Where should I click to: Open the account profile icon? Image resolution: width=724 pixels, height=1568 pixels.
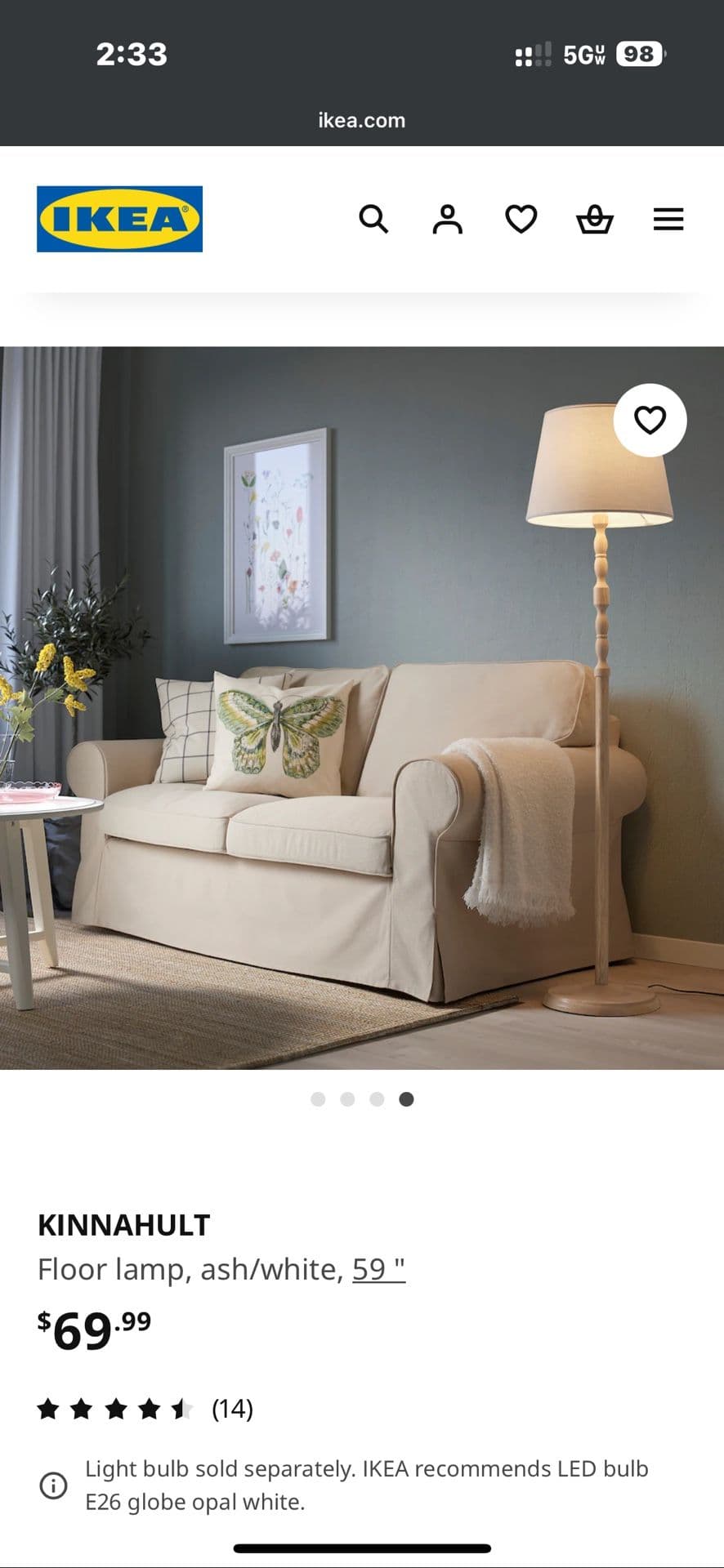(447, 219)
